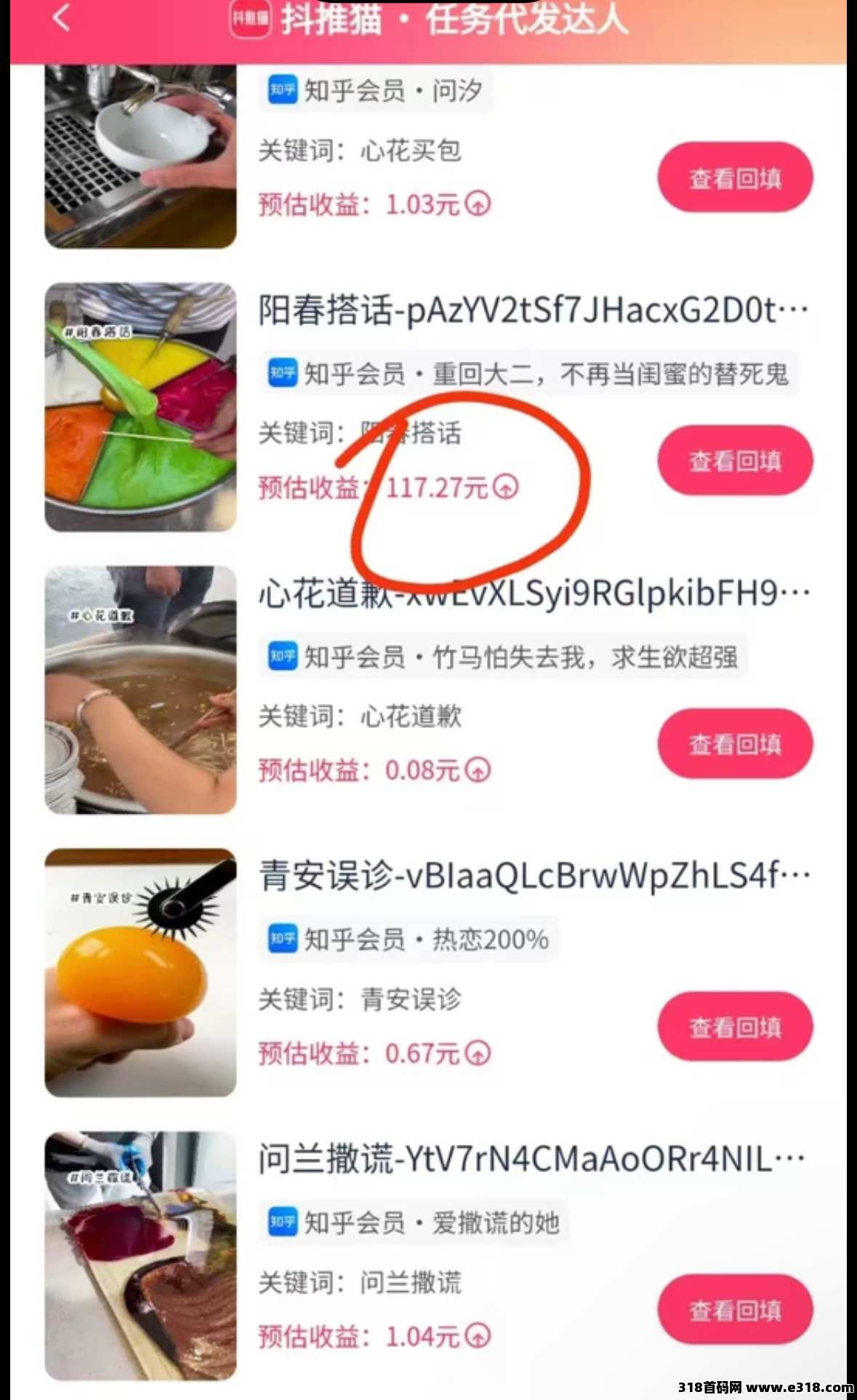The image size is (857, 1400).
Task: Tap 查看回填 for the 阳春搭话 task
Action: (735, 461)
